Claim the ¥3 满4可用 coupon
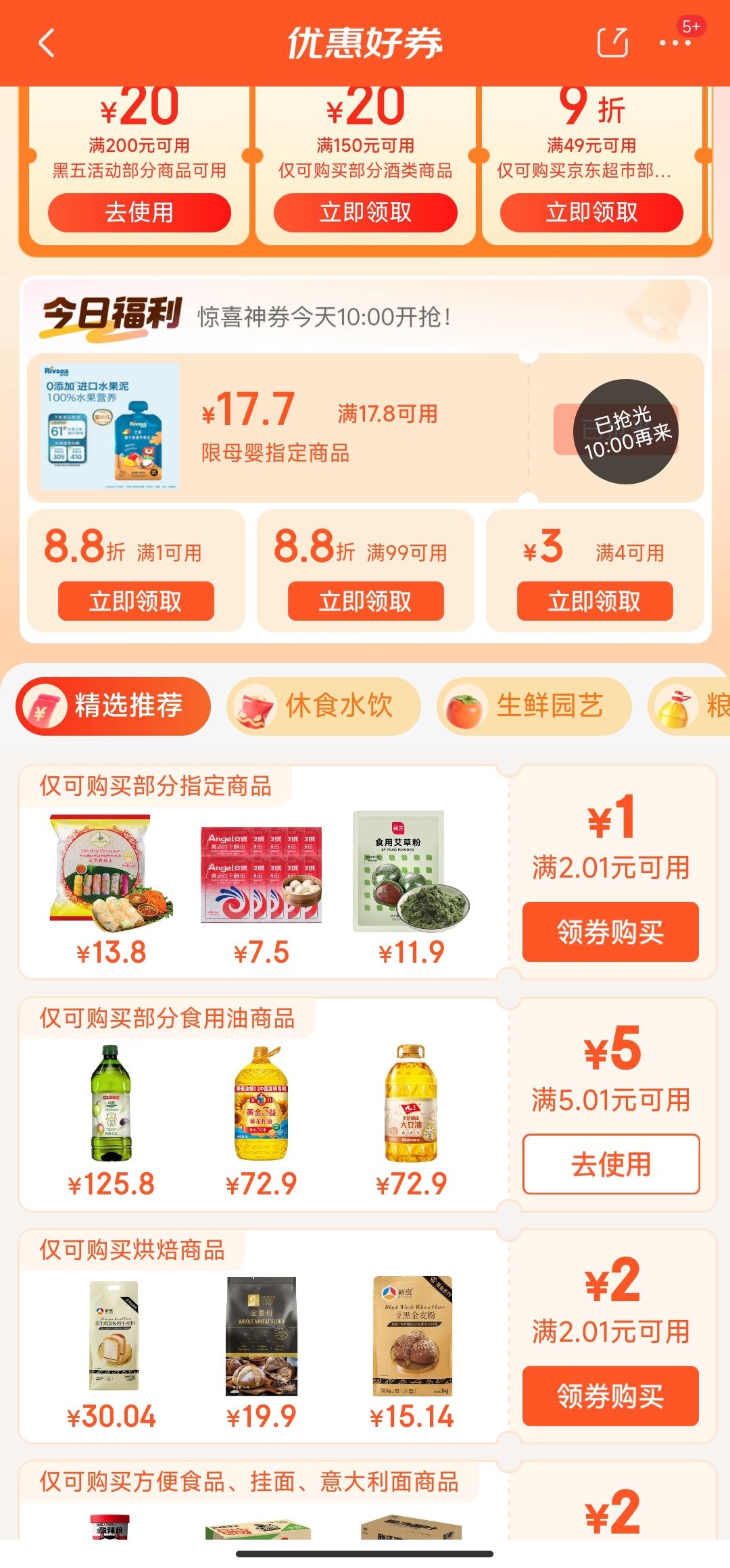This screenshot has width=730, height=1568. click(595, 601)
